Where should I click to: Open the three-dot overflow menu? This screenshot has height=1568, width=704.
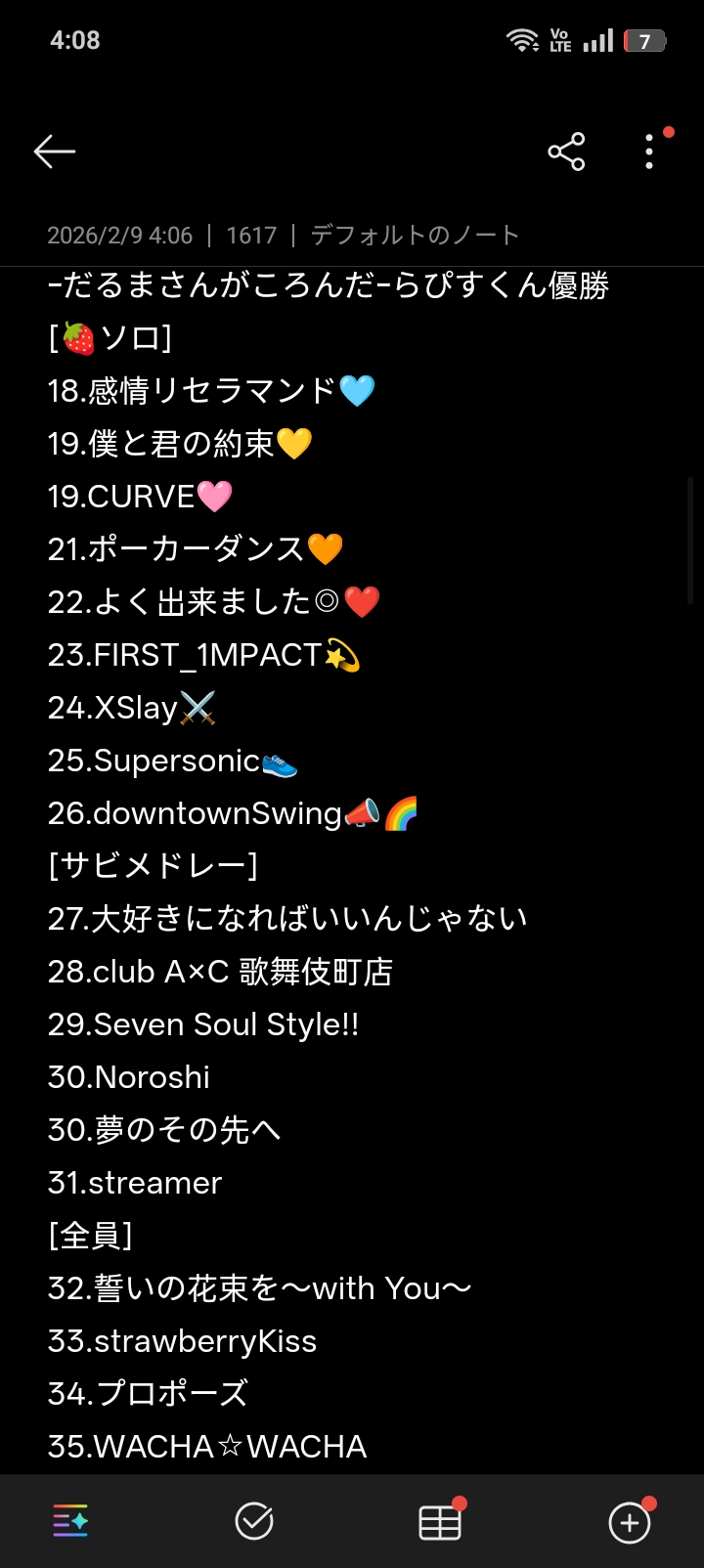pos(649,152)
